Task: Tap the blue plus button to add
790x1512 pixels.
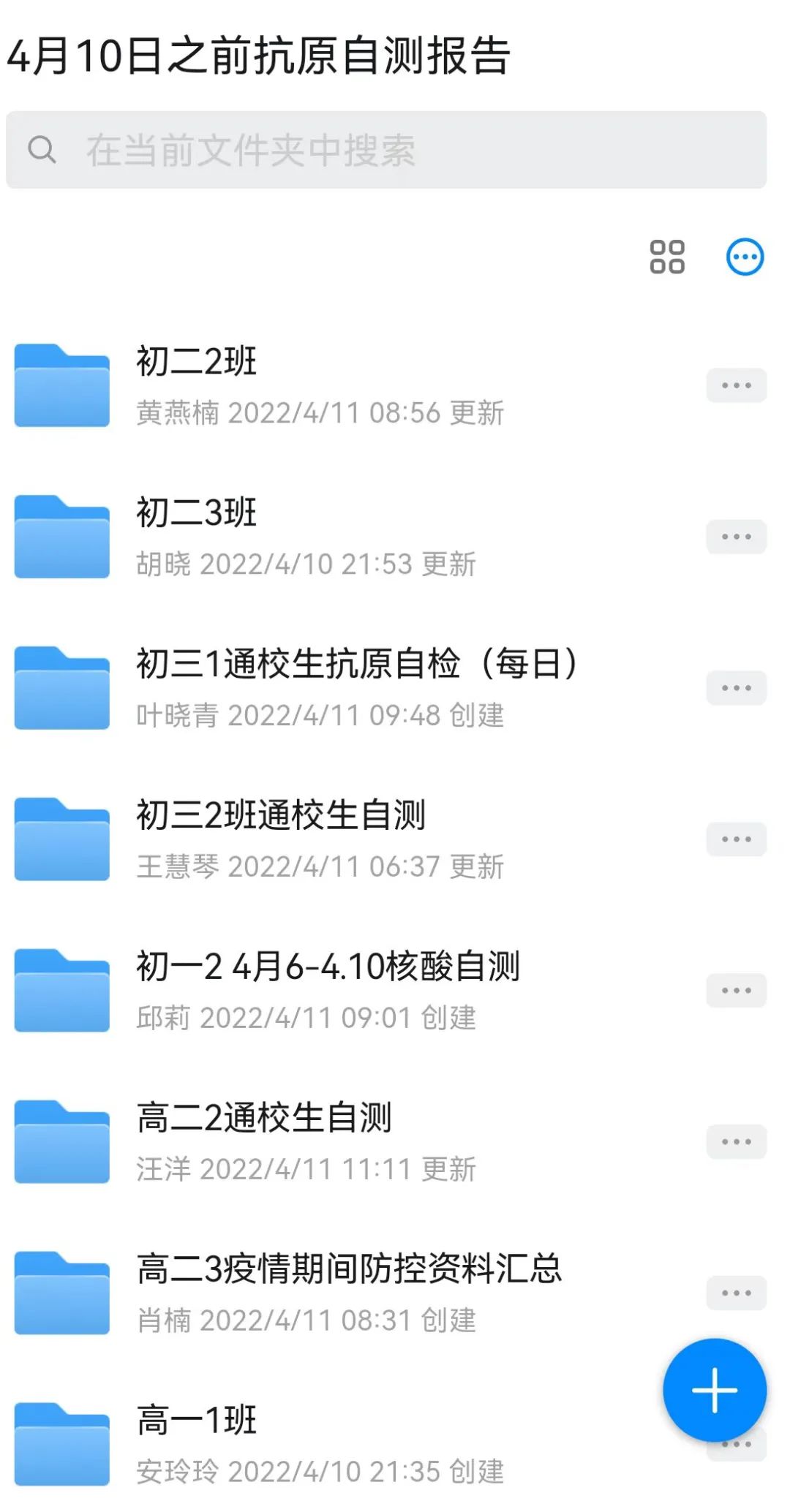Action: (714, 1390)
